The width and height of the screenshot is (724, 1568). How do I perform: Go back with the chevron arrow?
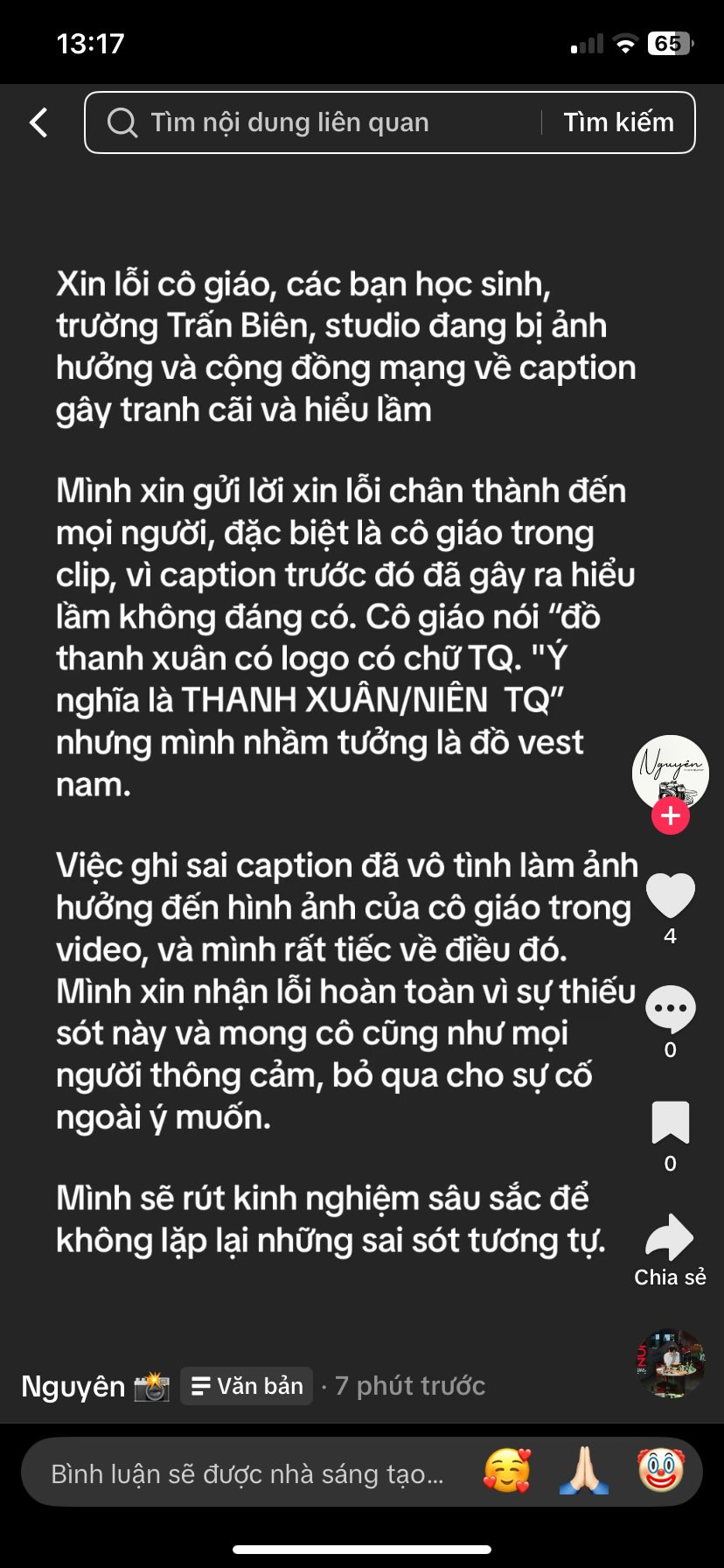[x=38, y=122]
